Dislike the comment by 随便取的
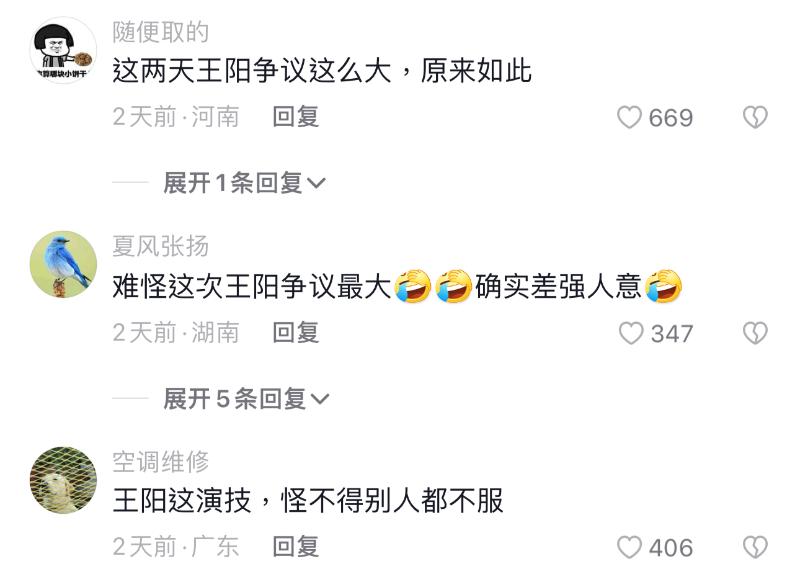 (755, 118)
